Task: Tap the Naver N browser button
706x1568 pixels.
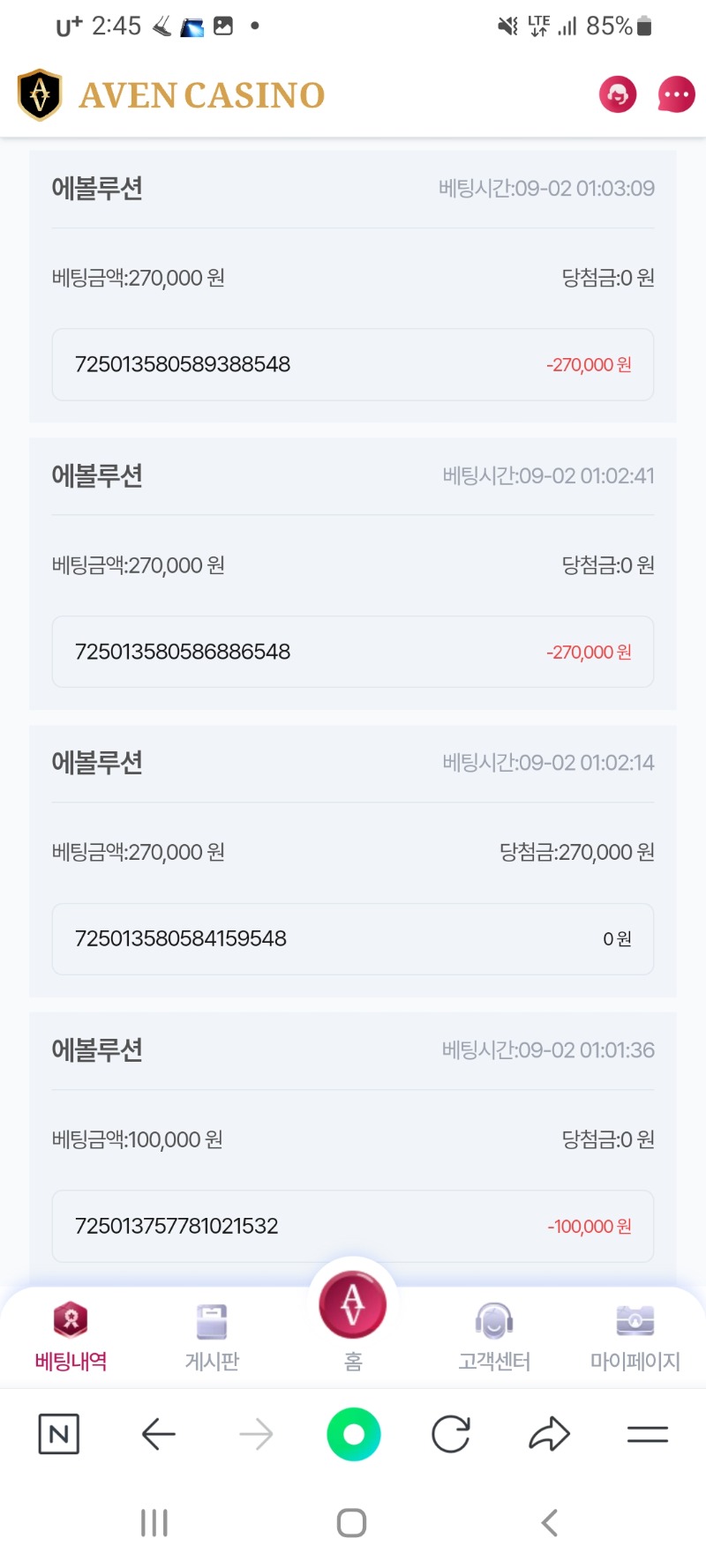Action: coord(59,1434)
